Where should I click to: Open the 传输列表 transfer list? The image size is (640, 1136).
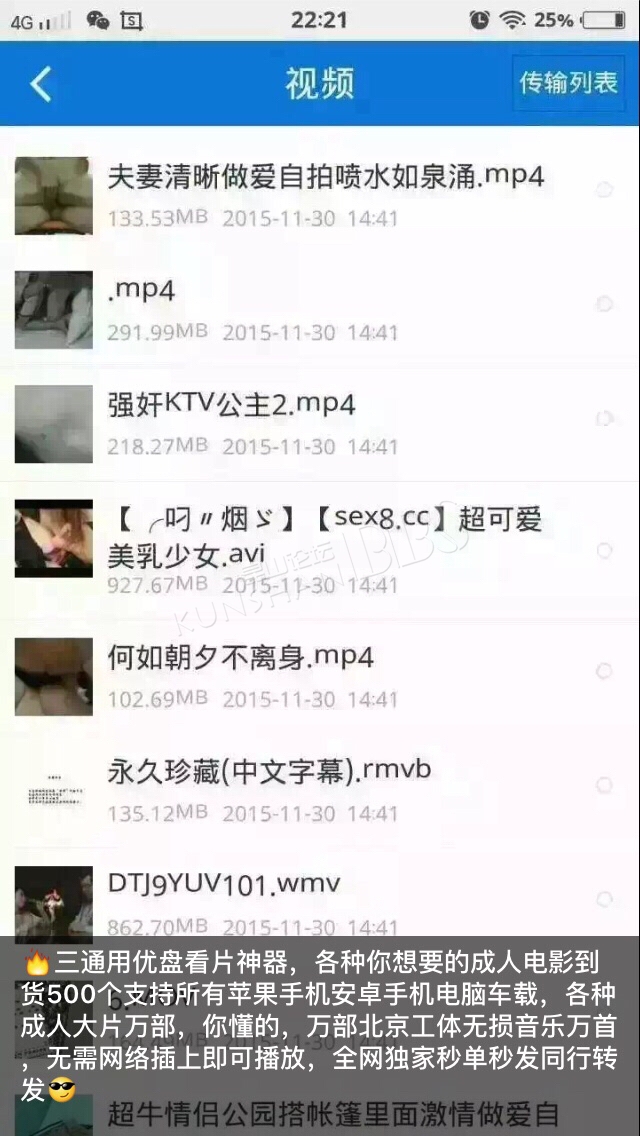(568, 83)
